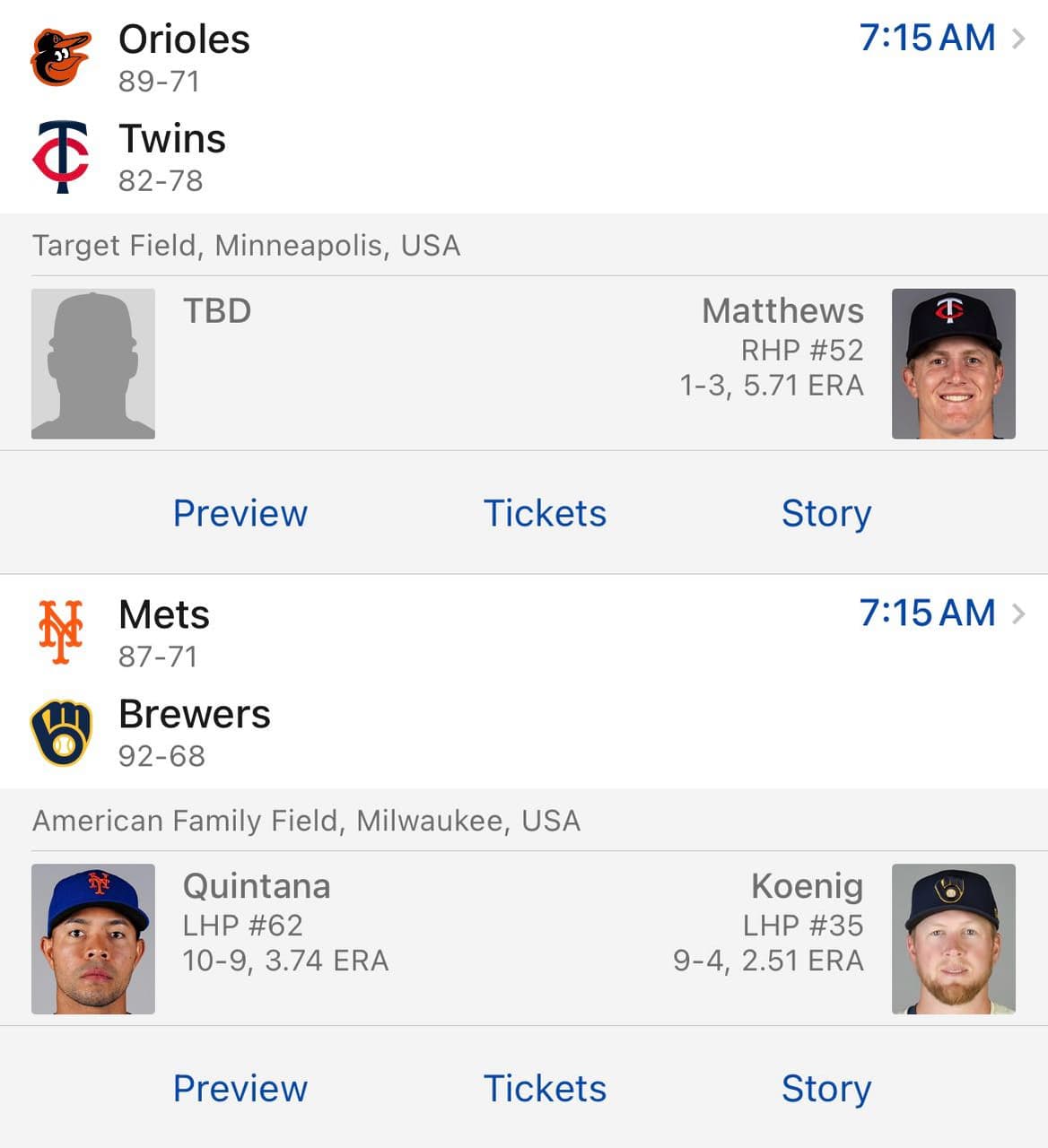
Task: Select the Mets team logo
Action: coord(57,630)
